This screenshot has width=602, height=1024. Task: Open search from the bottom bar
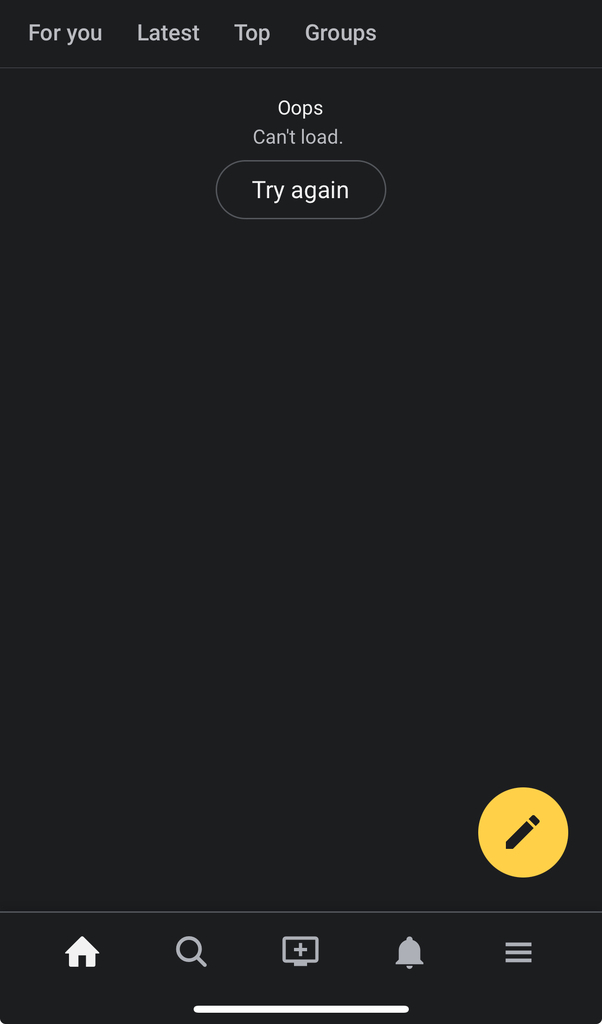[x=191, y=952]
